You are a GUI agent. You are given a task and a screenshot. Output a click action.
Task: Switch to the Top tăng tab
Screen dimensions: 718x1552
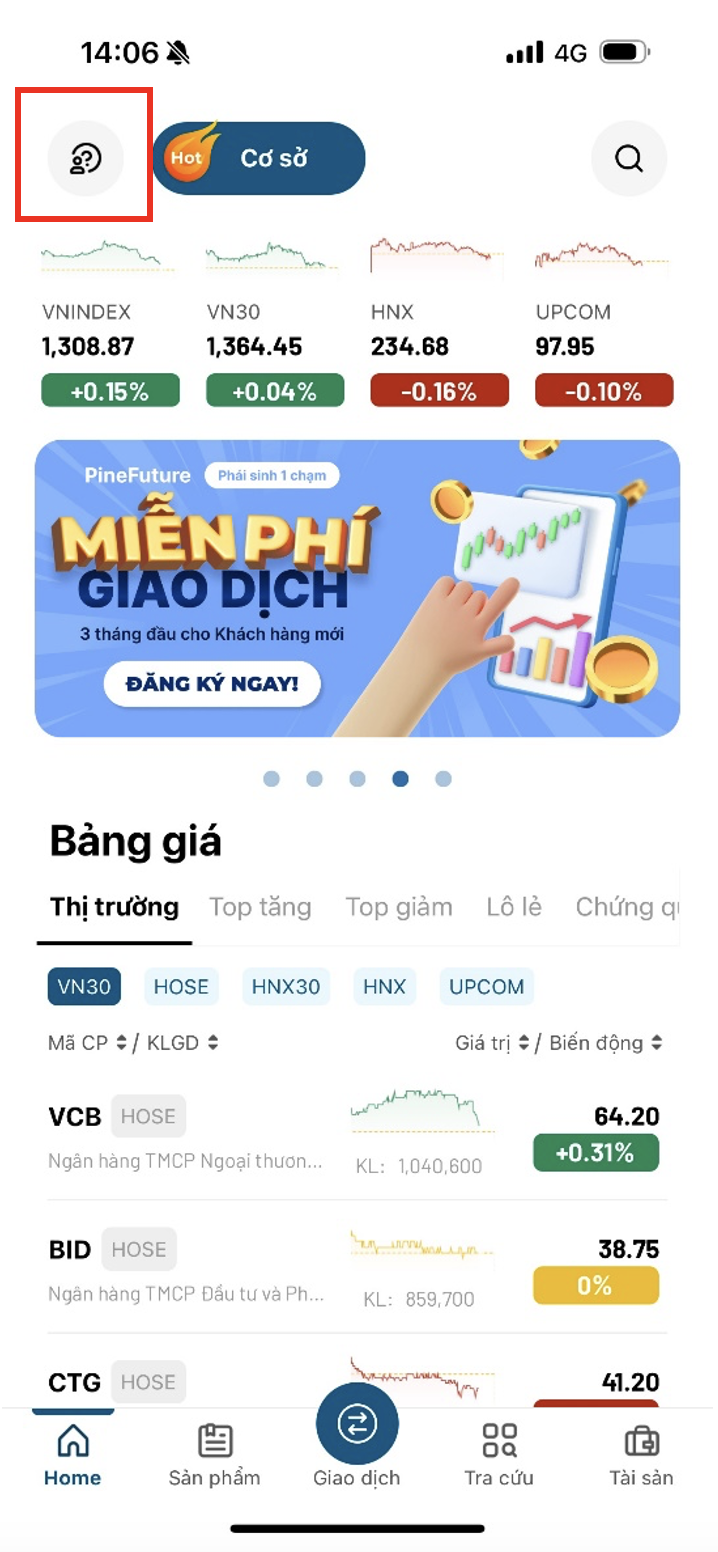coord(260,907)
